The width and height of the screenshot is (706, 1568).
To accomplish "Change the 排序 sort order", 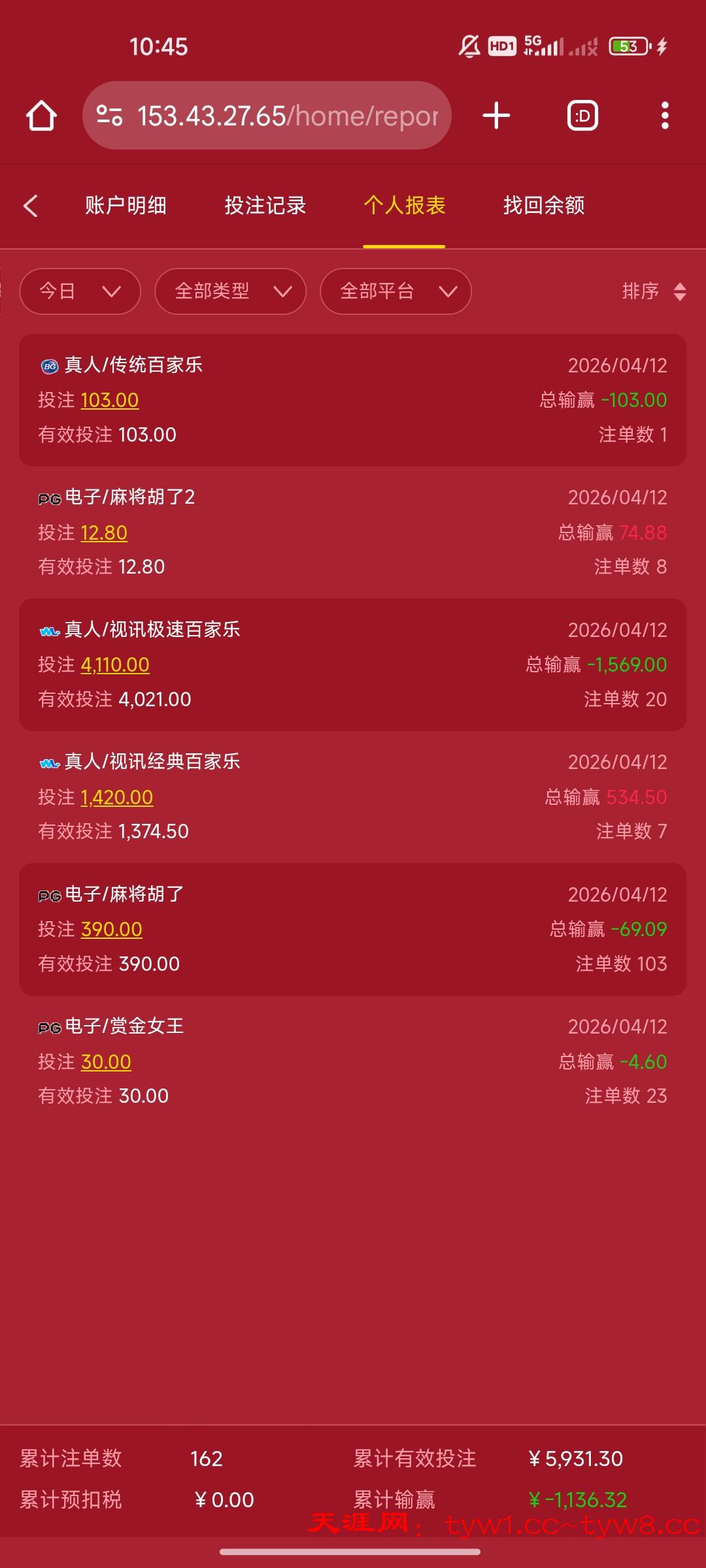I will pyautogui.click(x=654, y=291).
